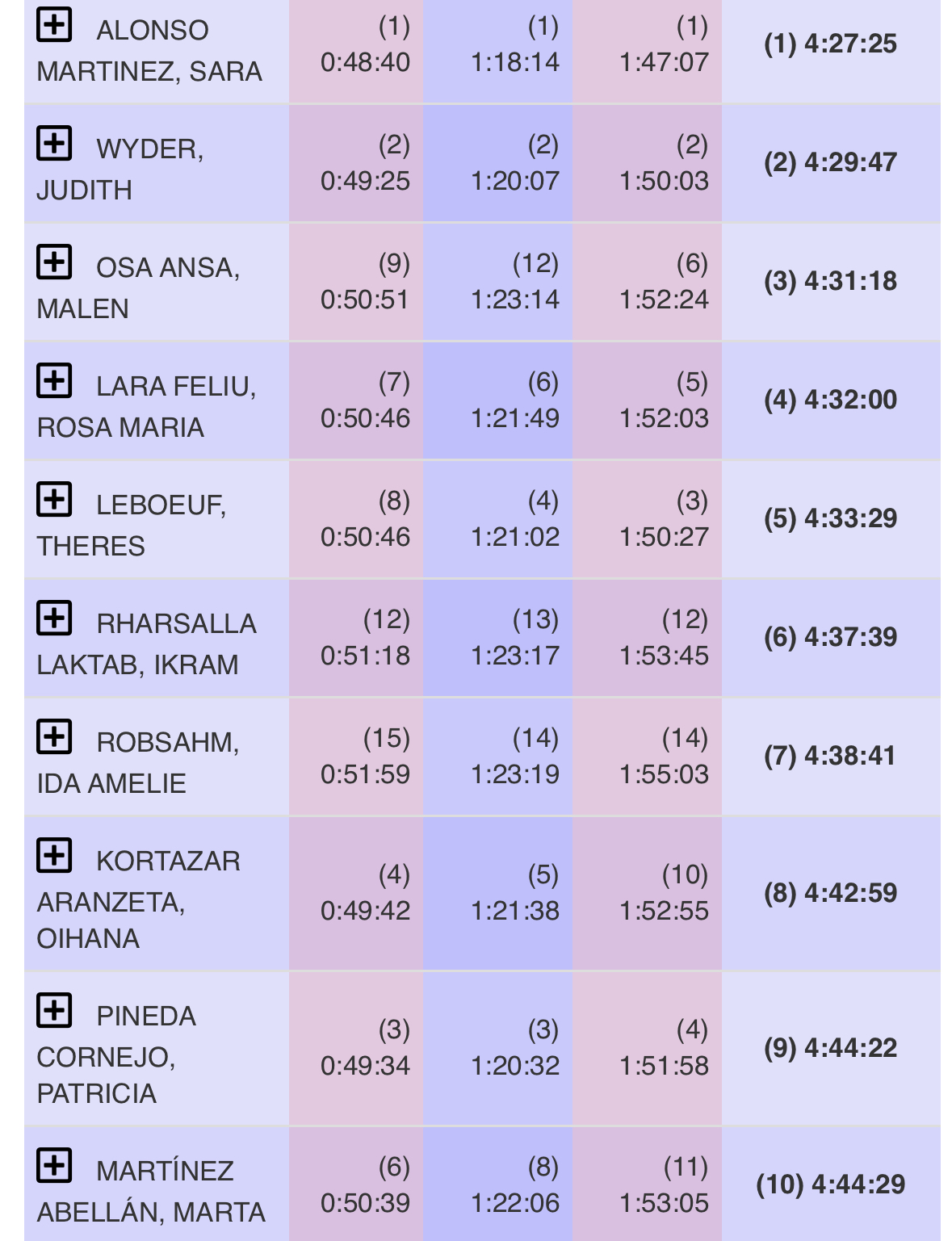
Task: Show split details for Osa Ansa, Malen
Action: tap(54, 262)
